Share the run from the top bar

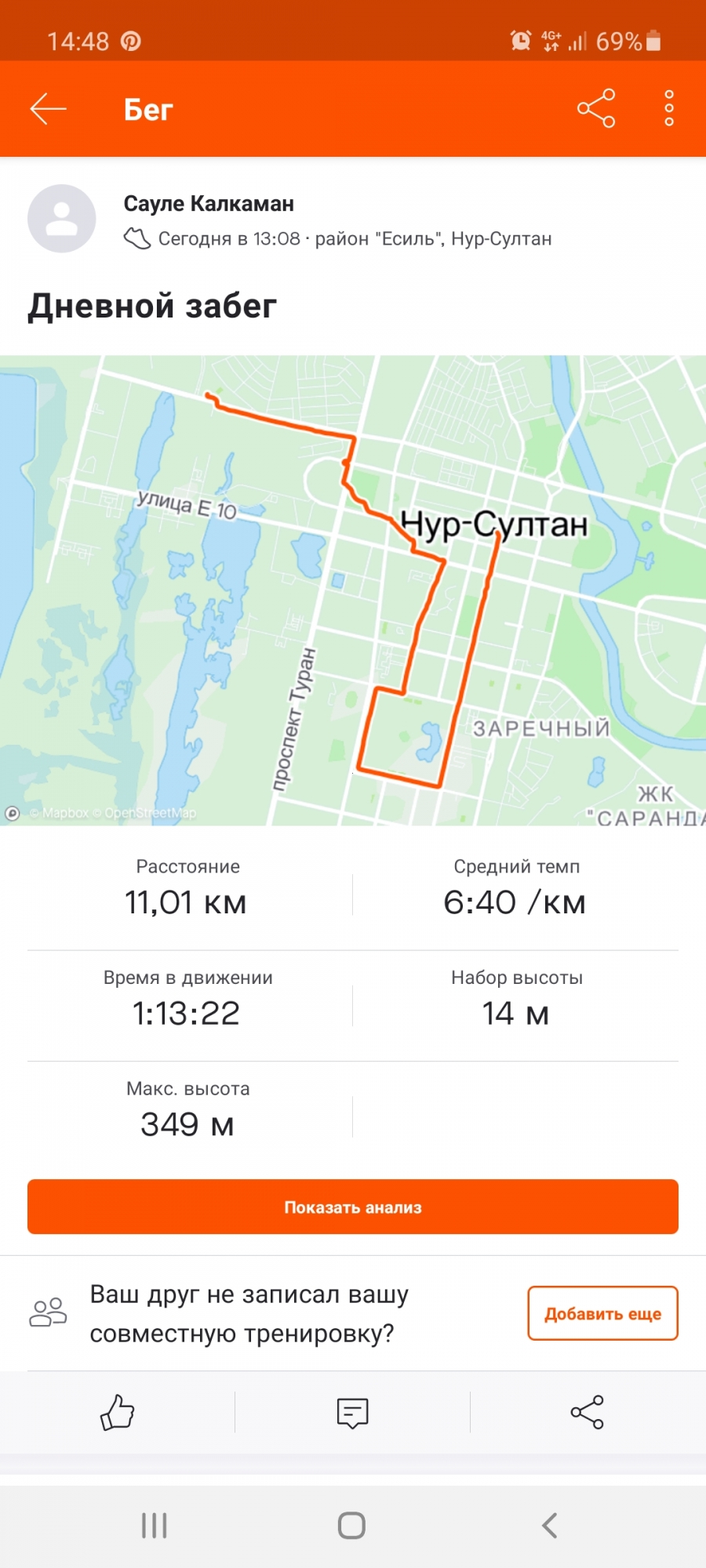596,108
